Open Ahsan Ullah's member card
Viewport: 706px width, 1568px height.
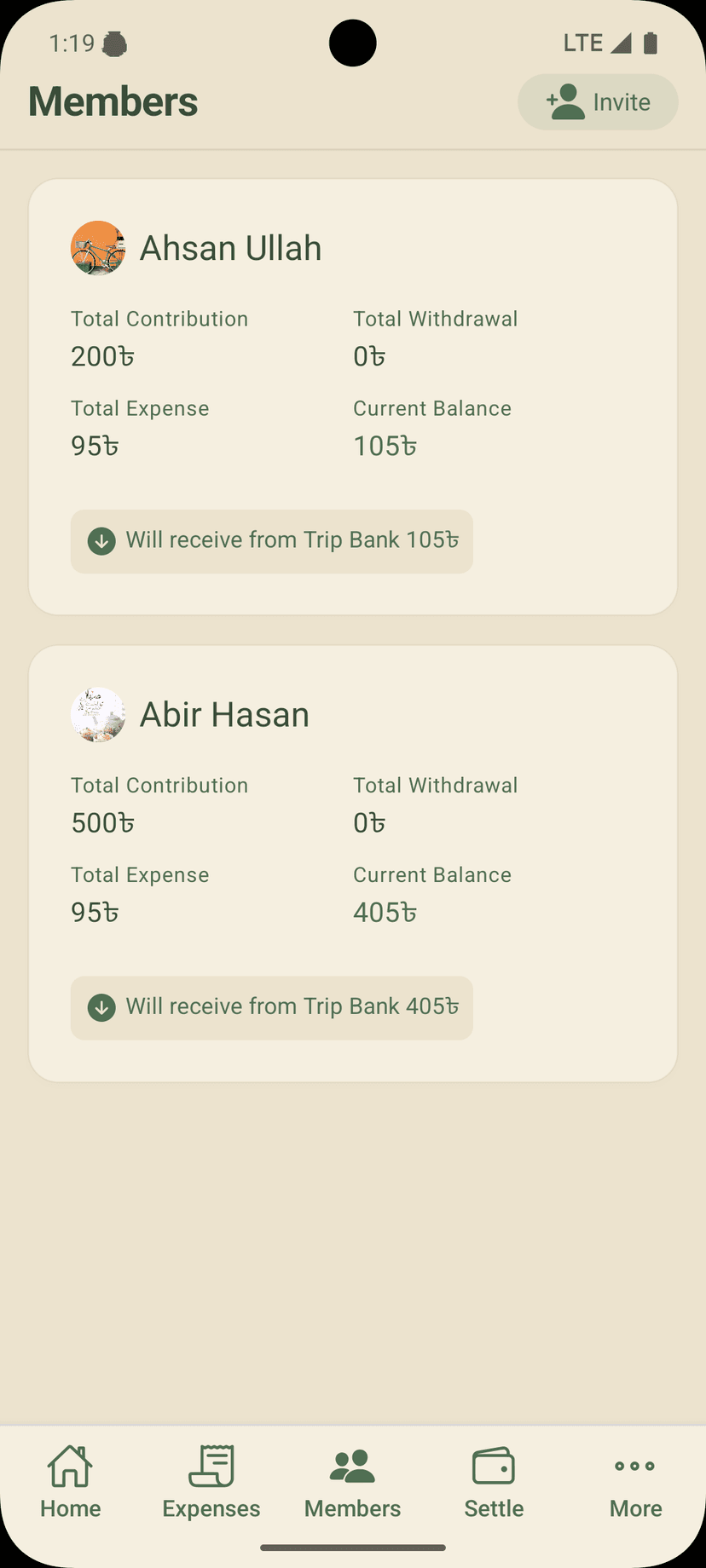point(352,396)
